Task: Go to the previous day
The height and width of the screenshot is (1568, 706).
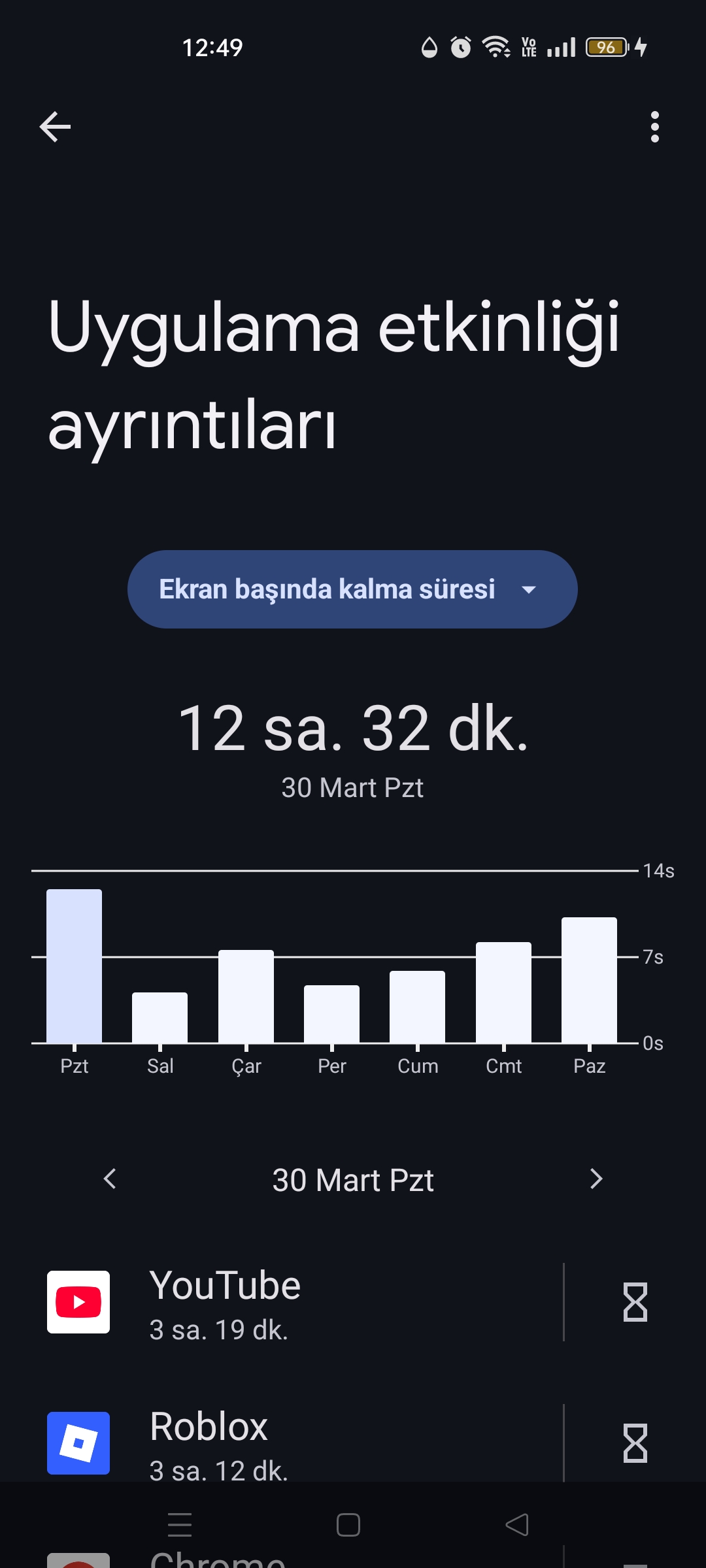Action: tap(110, 1179)
